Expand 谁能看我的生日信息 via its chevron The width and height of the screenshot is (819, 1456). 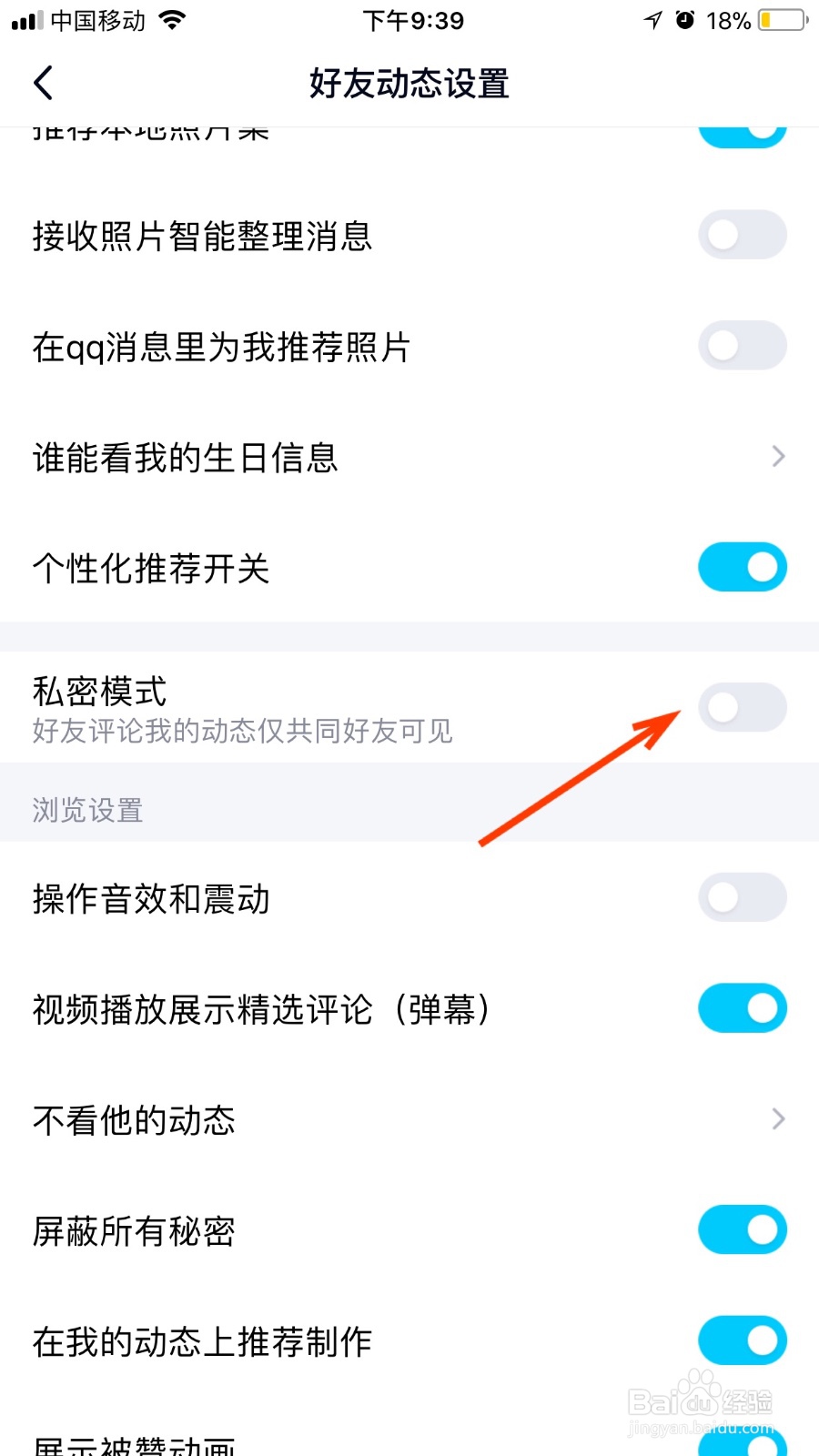click(x=776, y=456)
